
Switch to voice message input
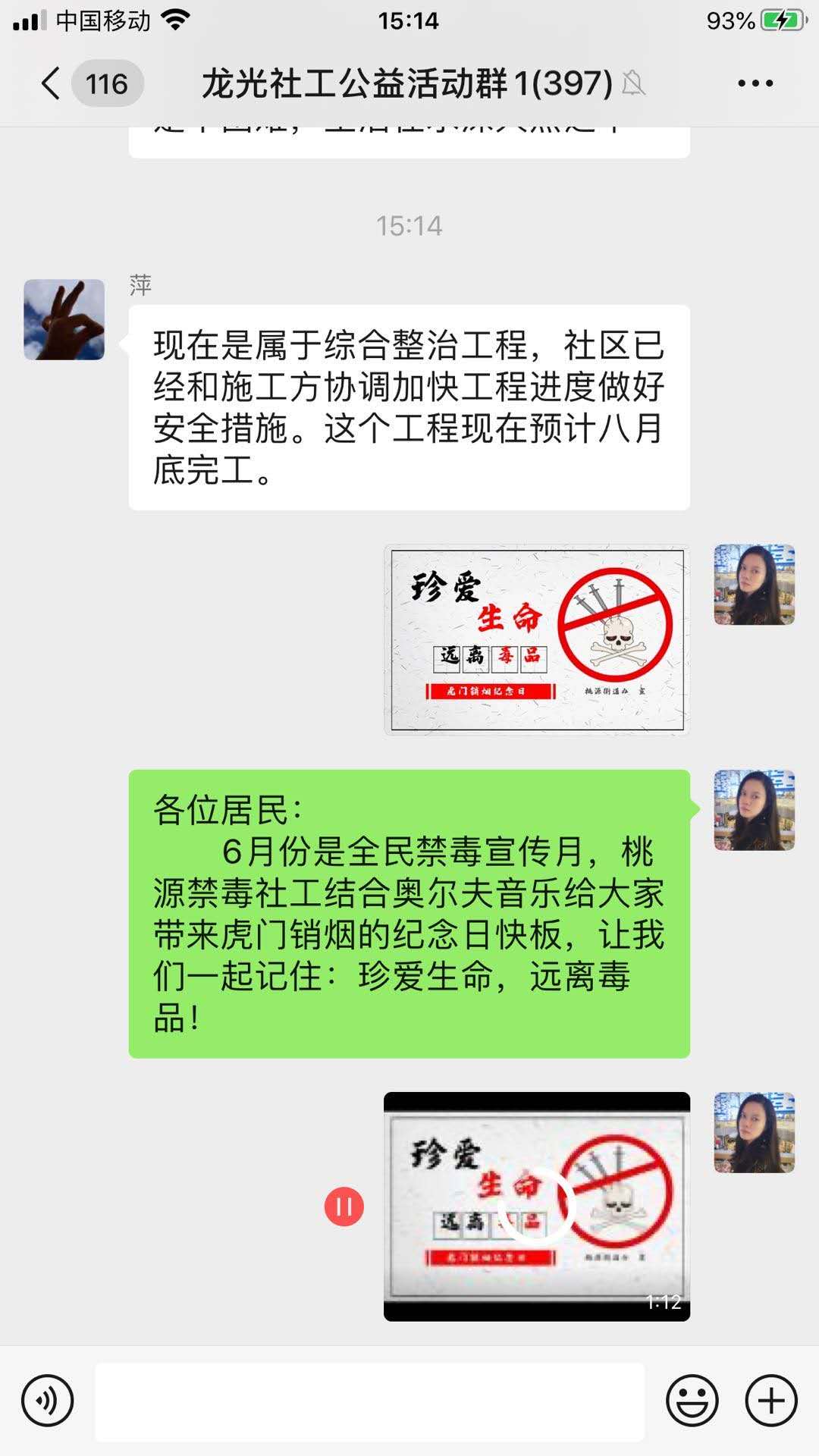coord(47,1401)
